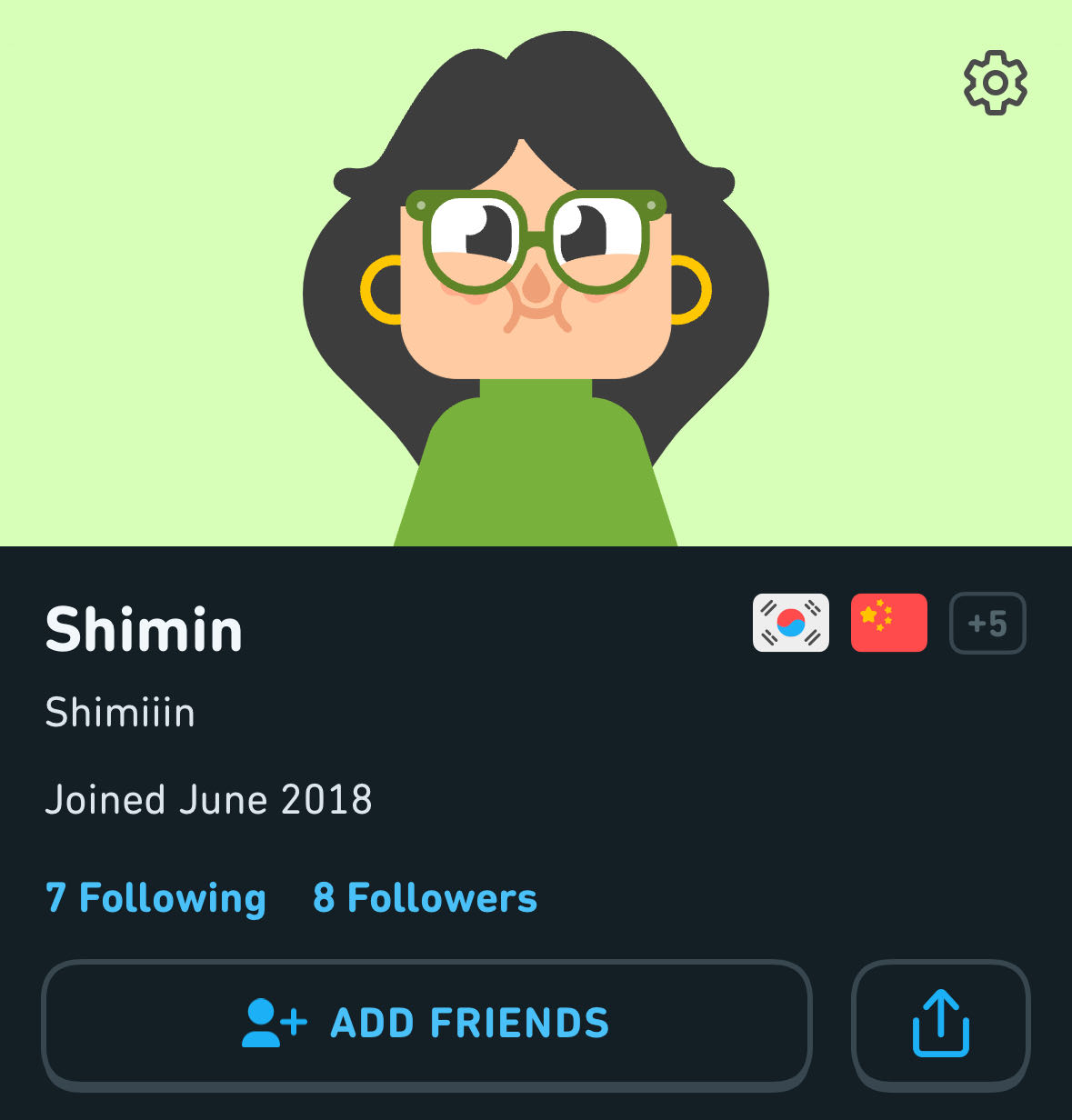The height and width of the screenshot is (1120, 1072).
Task: Share this profile
Action: click(x=940, y=1023)
